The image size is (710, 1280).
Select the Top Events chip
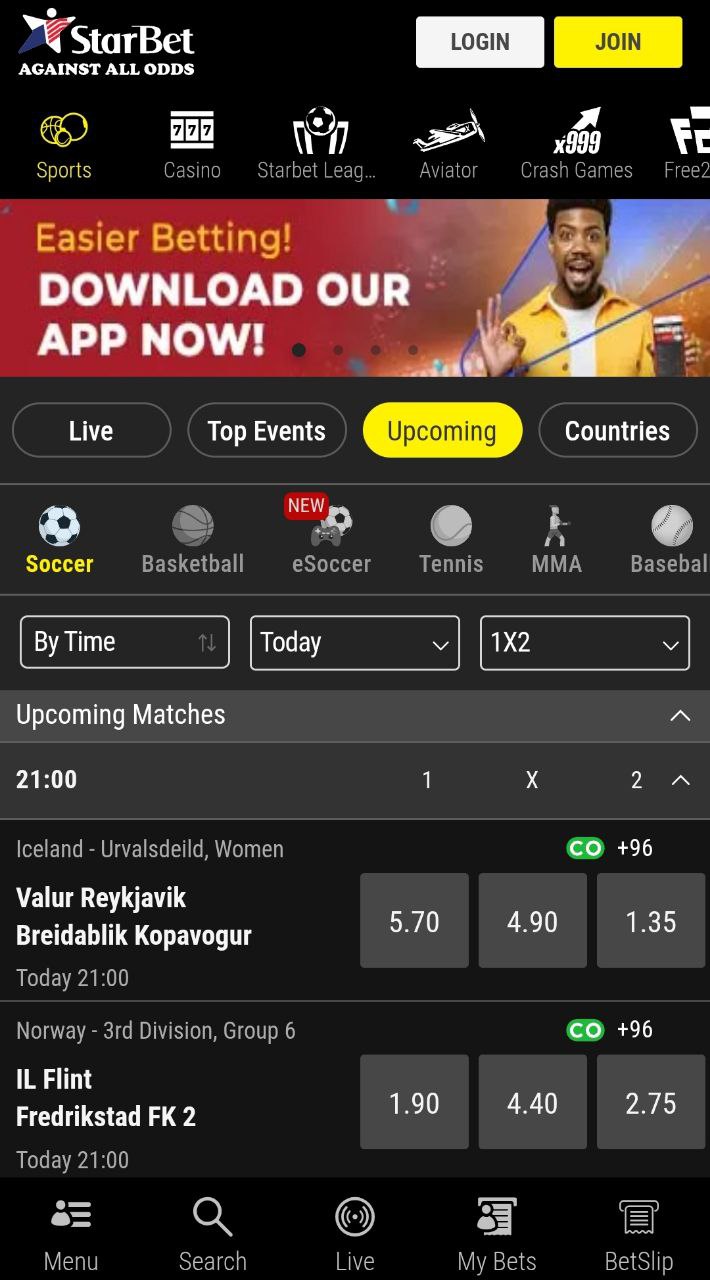coord(267,430)
